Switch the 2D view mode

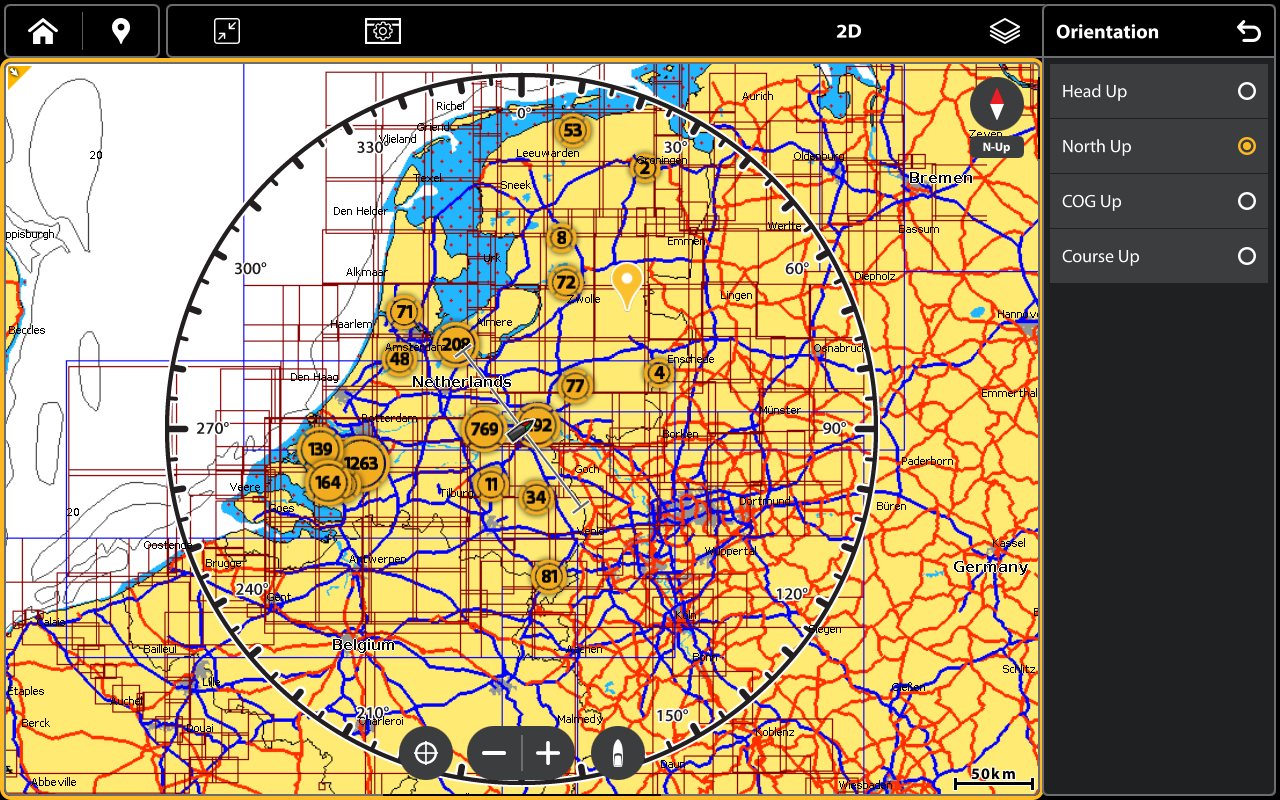[848, 32]
